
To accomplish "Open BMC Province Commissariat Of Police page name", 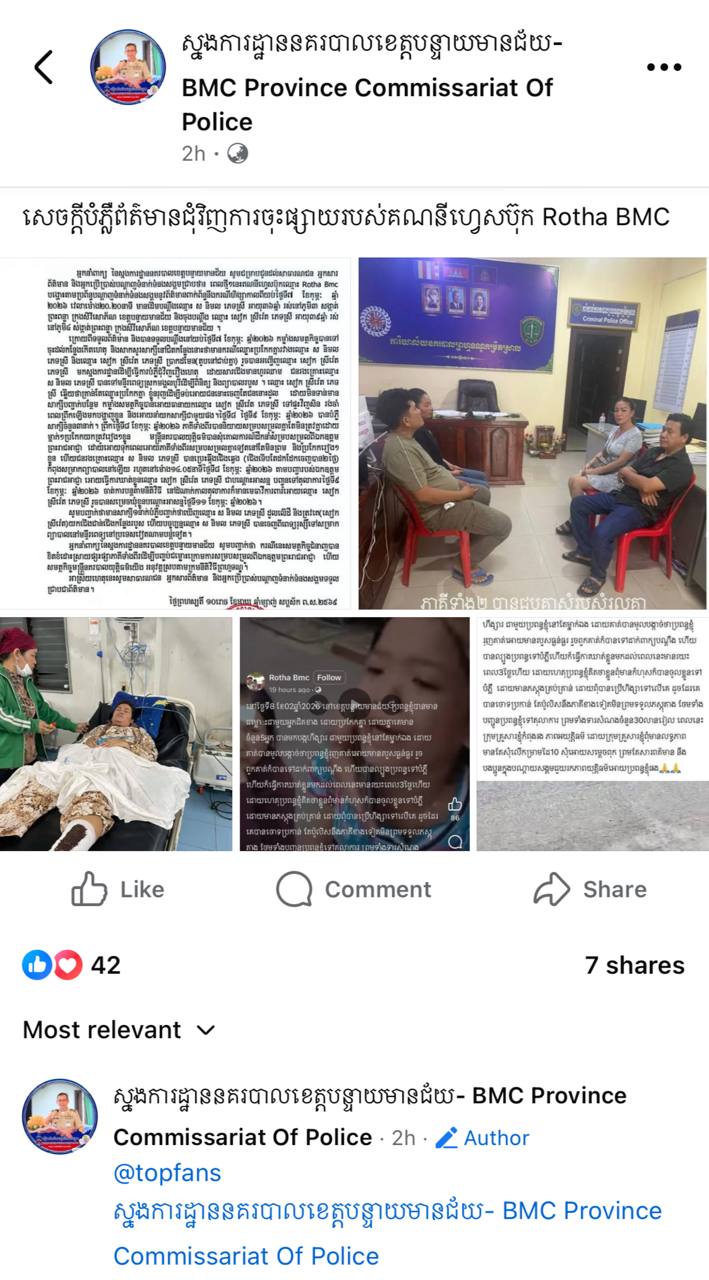I will (x=367, y=87).
